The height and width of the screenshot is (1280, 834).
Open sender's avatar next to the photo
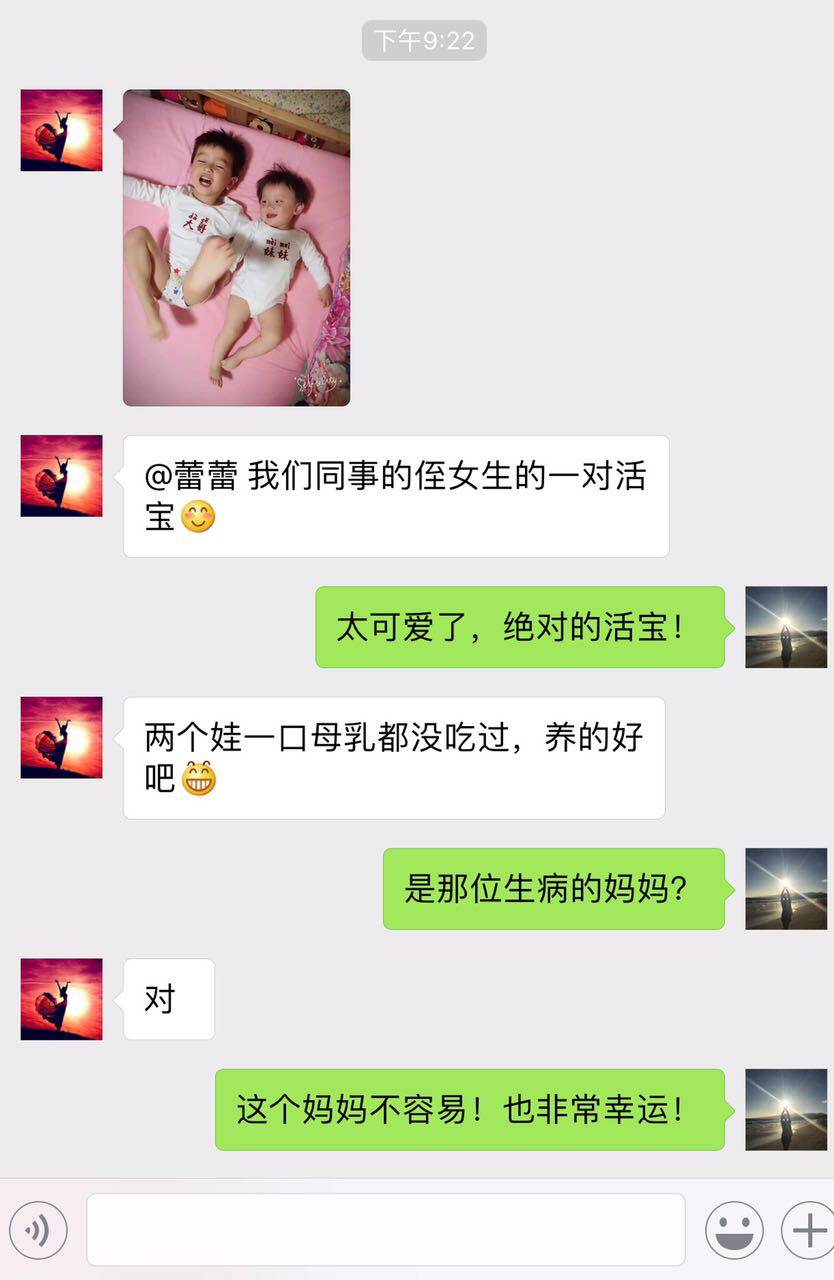click(61, 130)
